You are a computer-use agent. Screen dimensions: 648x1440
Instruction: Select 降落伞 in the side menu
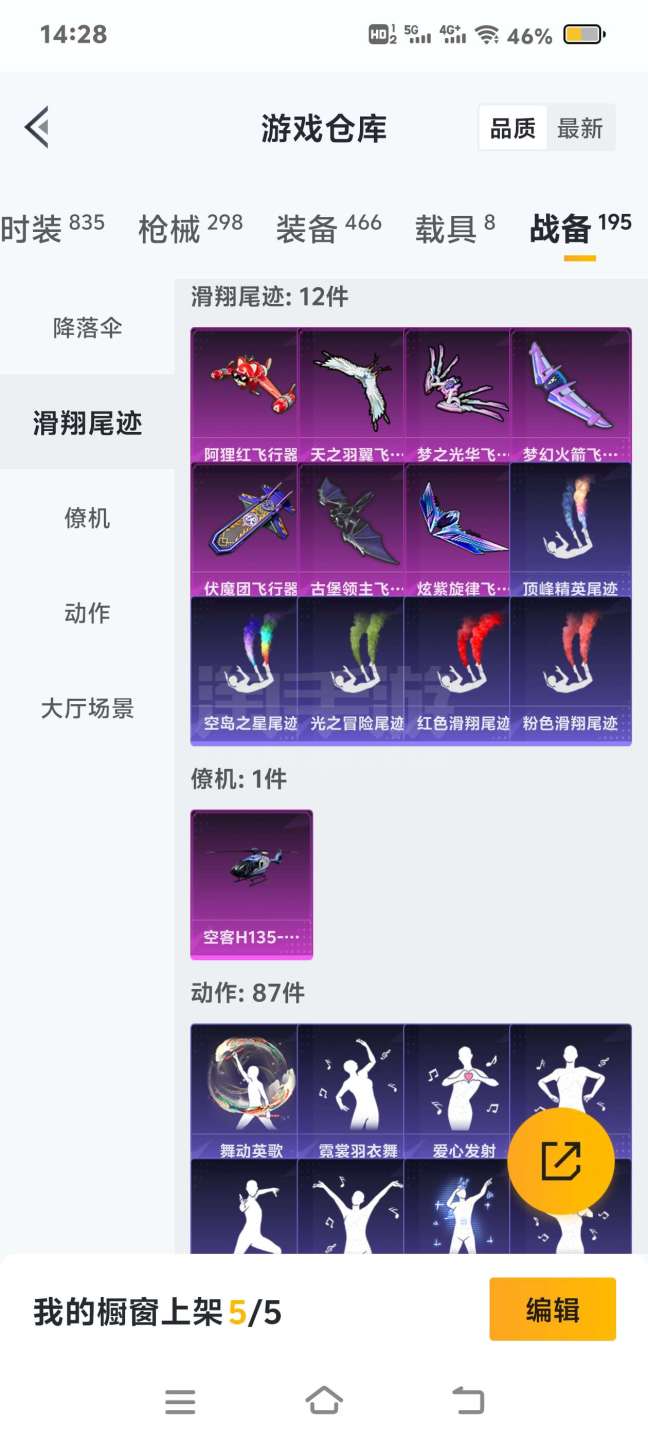tap(87, 328)
